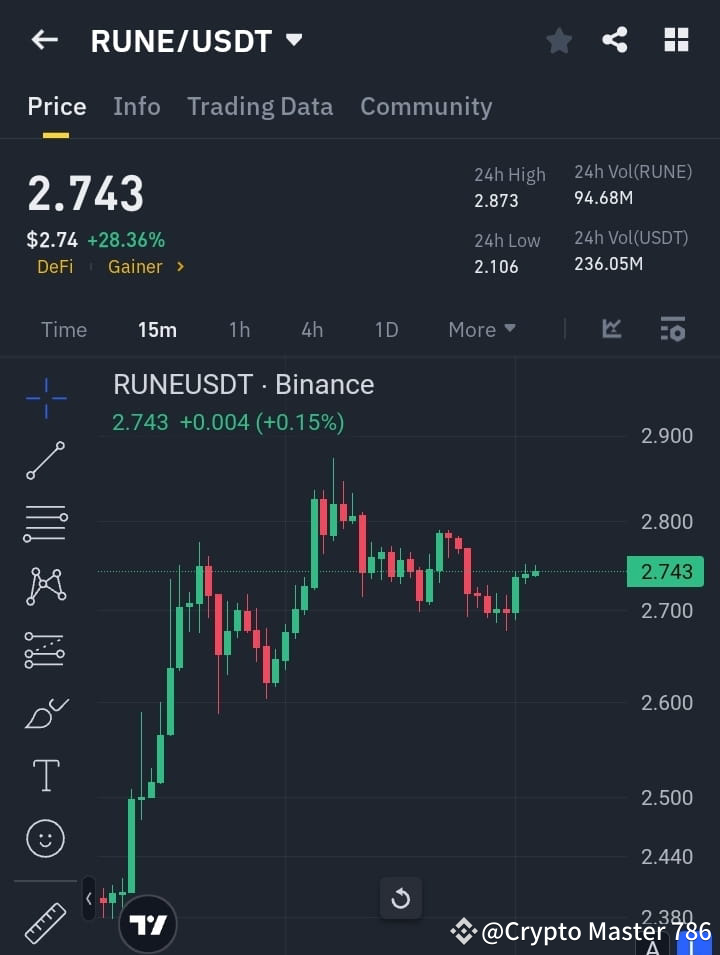Select the XABCD pattern tool
720x955 pixels.
click(44, 586)
